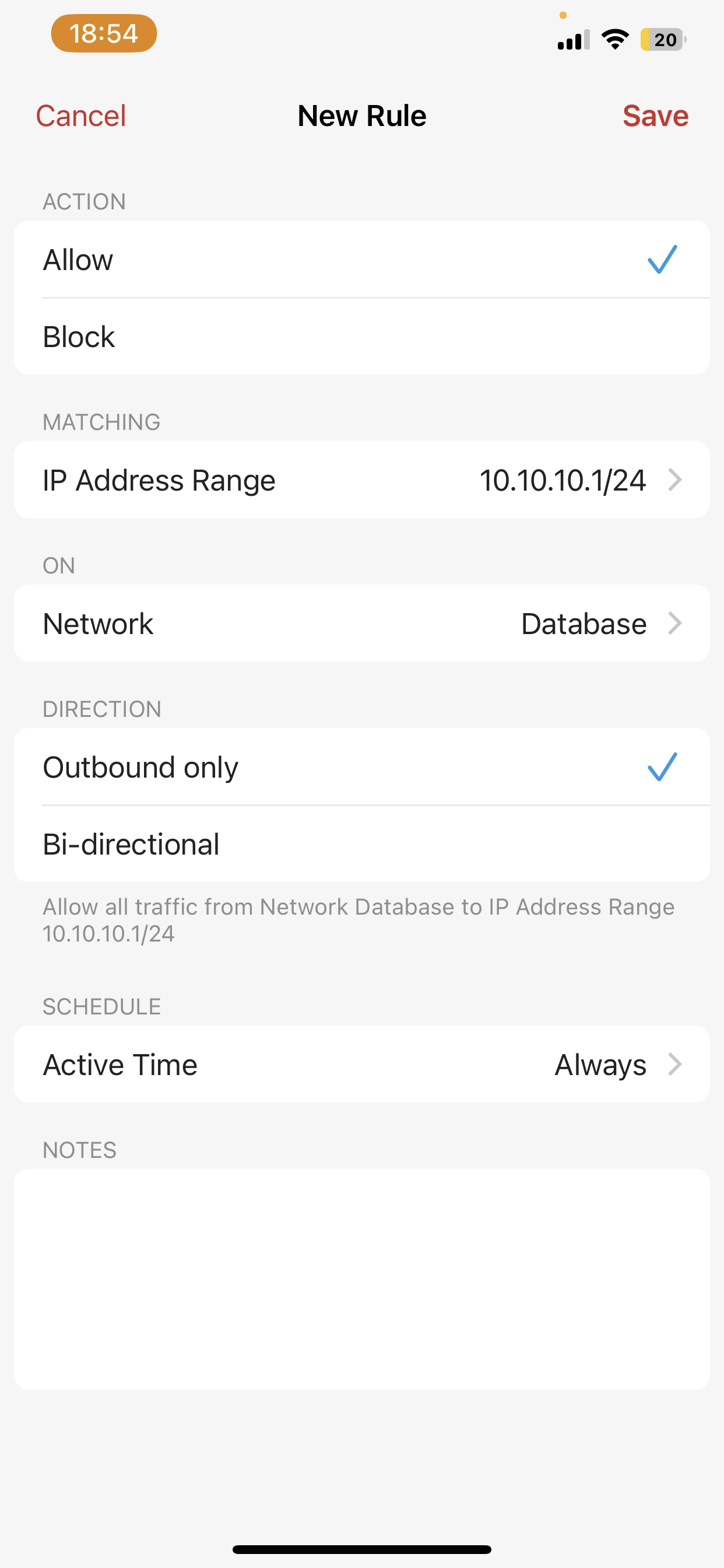The width and height of the screenshot is (724, 1568).
Task: Change the Network set to Database
Action: [362, 624]
